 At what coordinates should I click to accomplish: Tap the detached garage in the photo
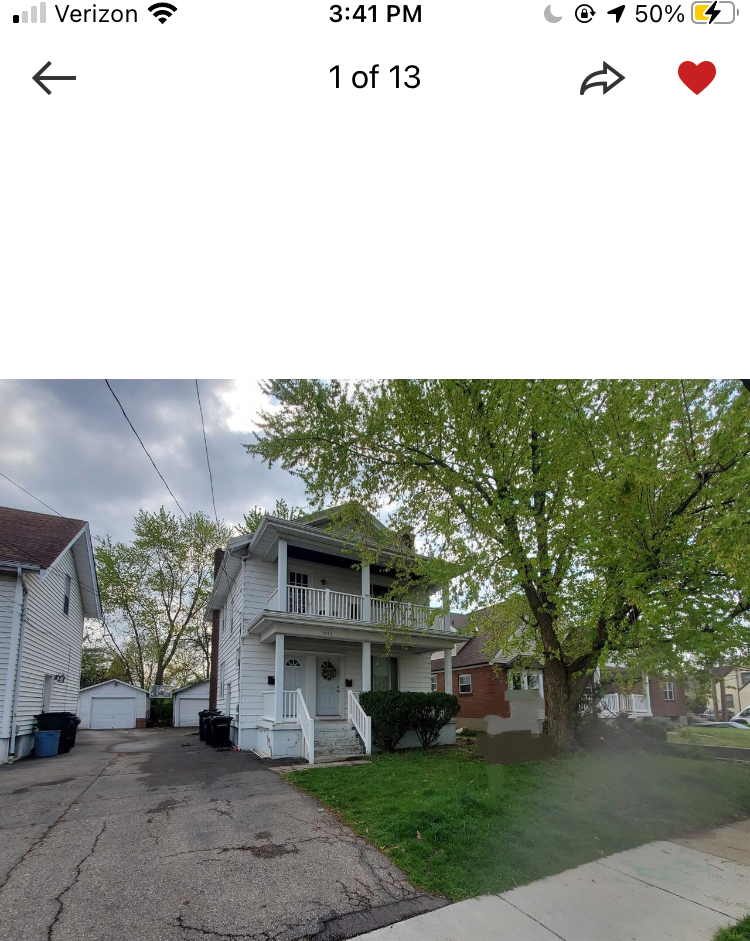tap(113, 708)
